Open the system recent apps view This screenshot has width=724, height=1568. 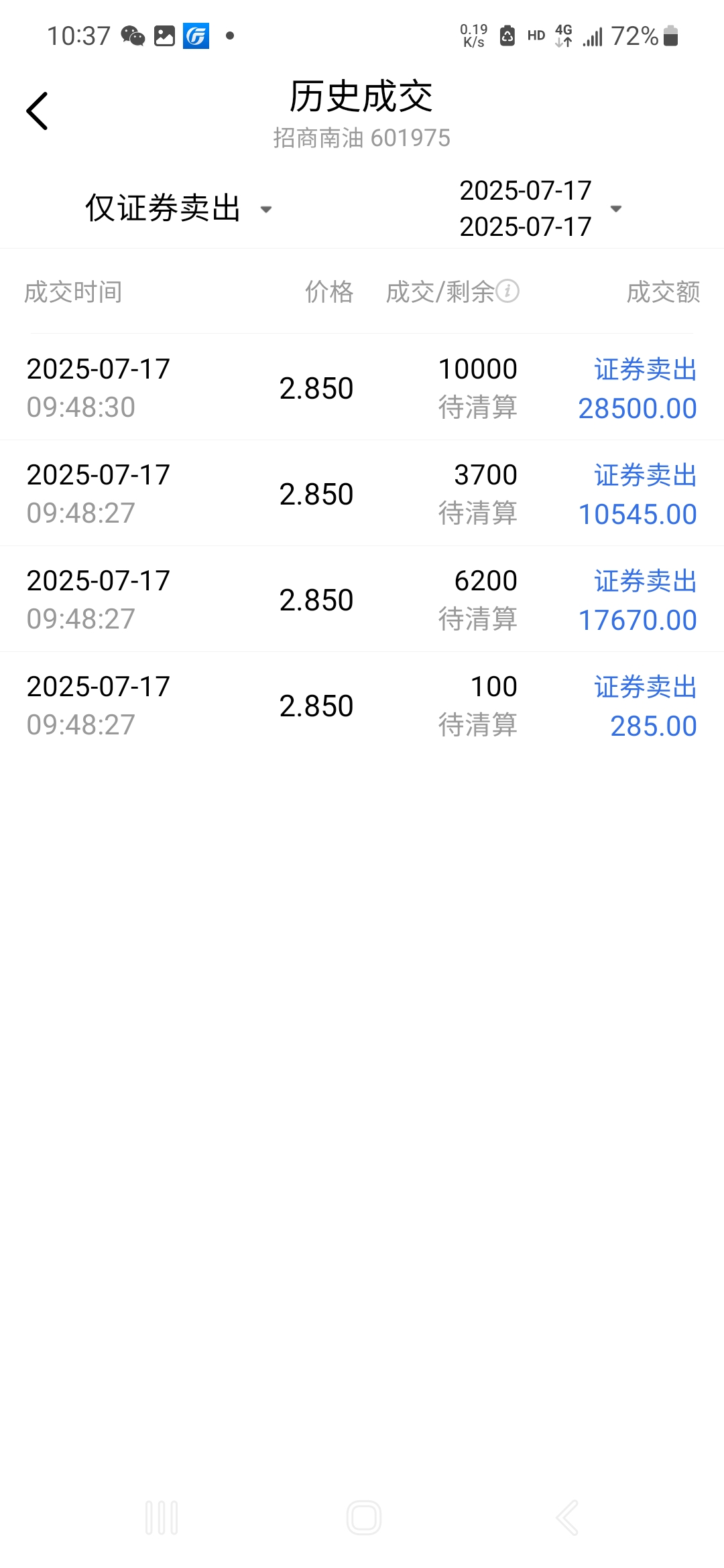pyautogui.click(x=162, y=1518)
